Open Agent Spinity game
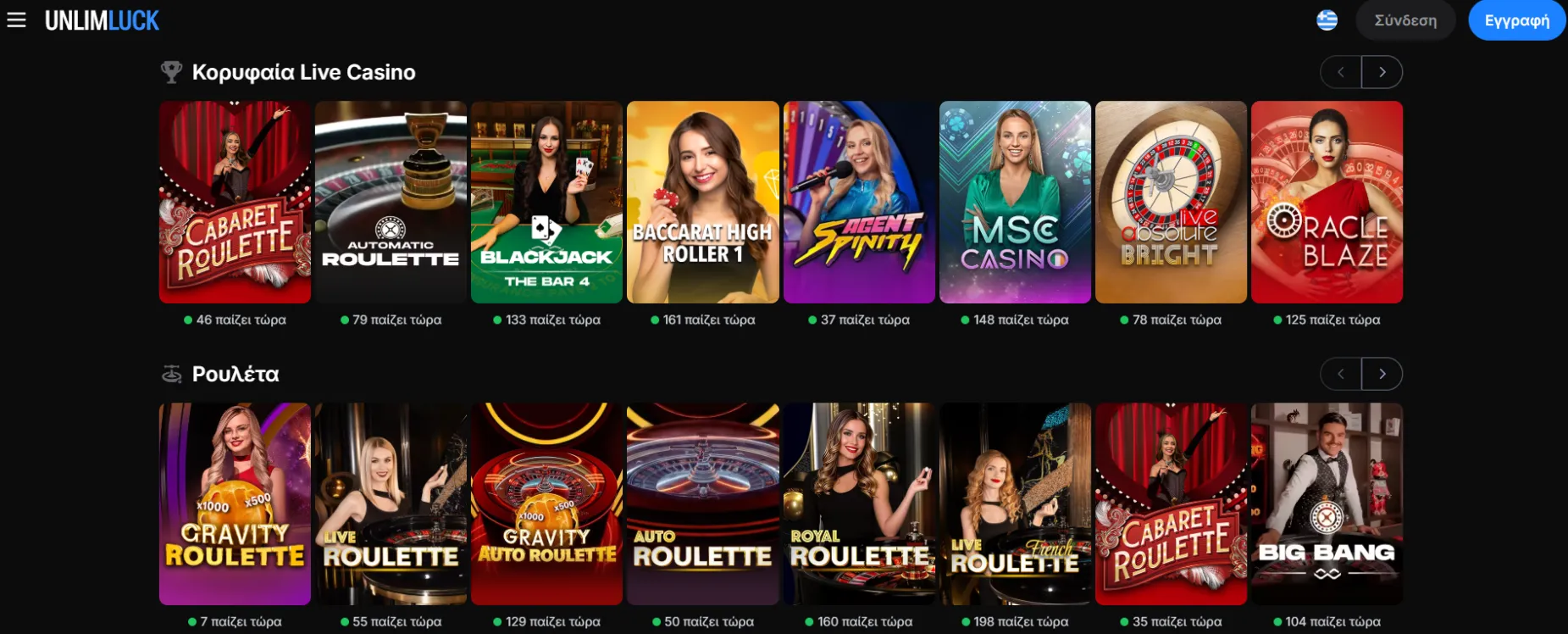Image resolution: width=1568 pixels, height=634 pixels. coord(859,202)
